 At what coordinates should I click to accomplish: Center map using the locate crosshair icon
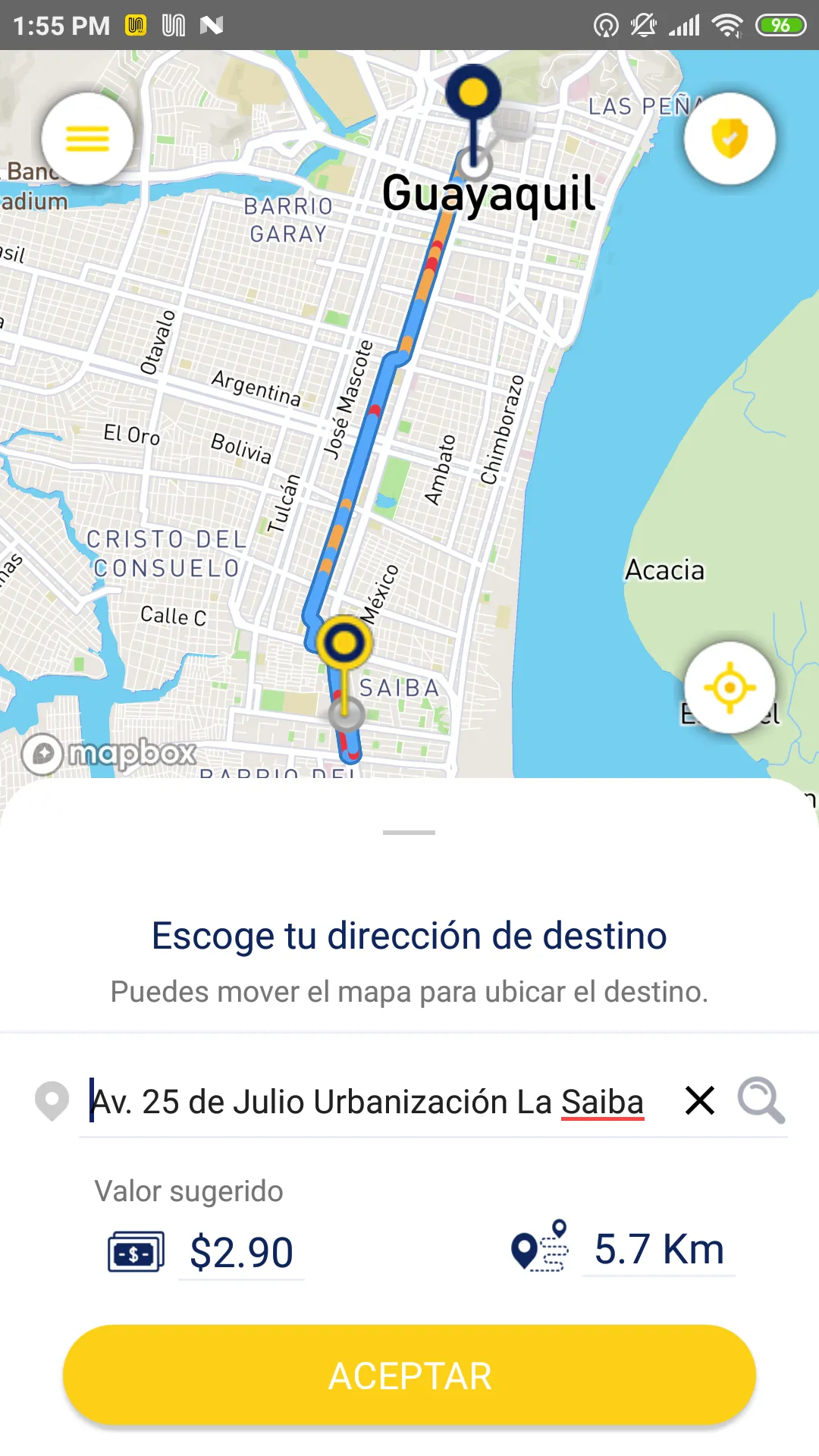(730, 686)
